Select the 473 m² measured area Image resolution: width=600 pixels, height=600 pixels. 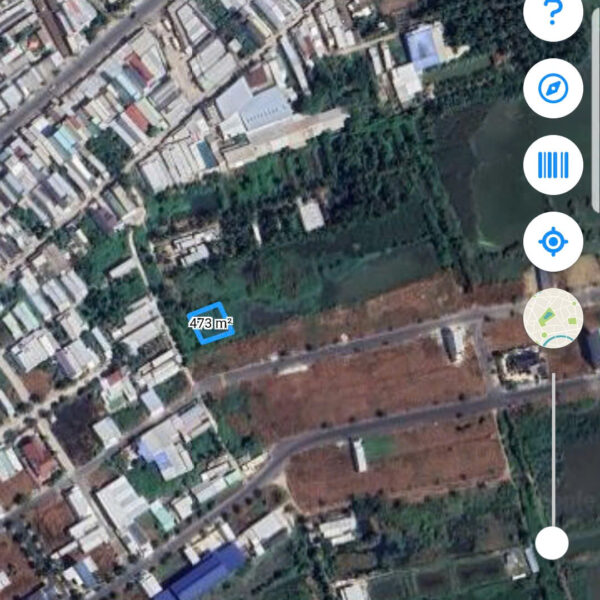[x=210, y=324]
